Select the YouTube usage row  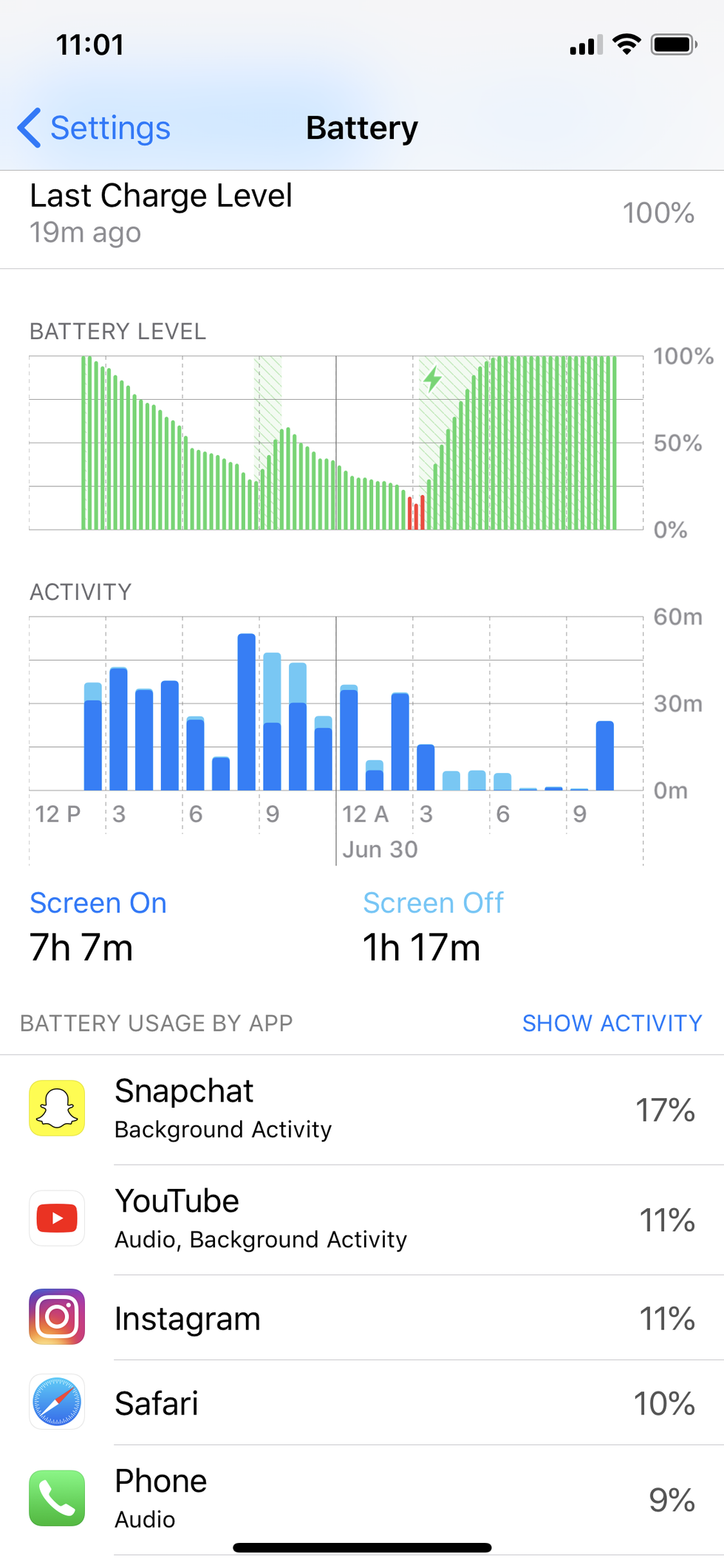(x=362, y=1219)
